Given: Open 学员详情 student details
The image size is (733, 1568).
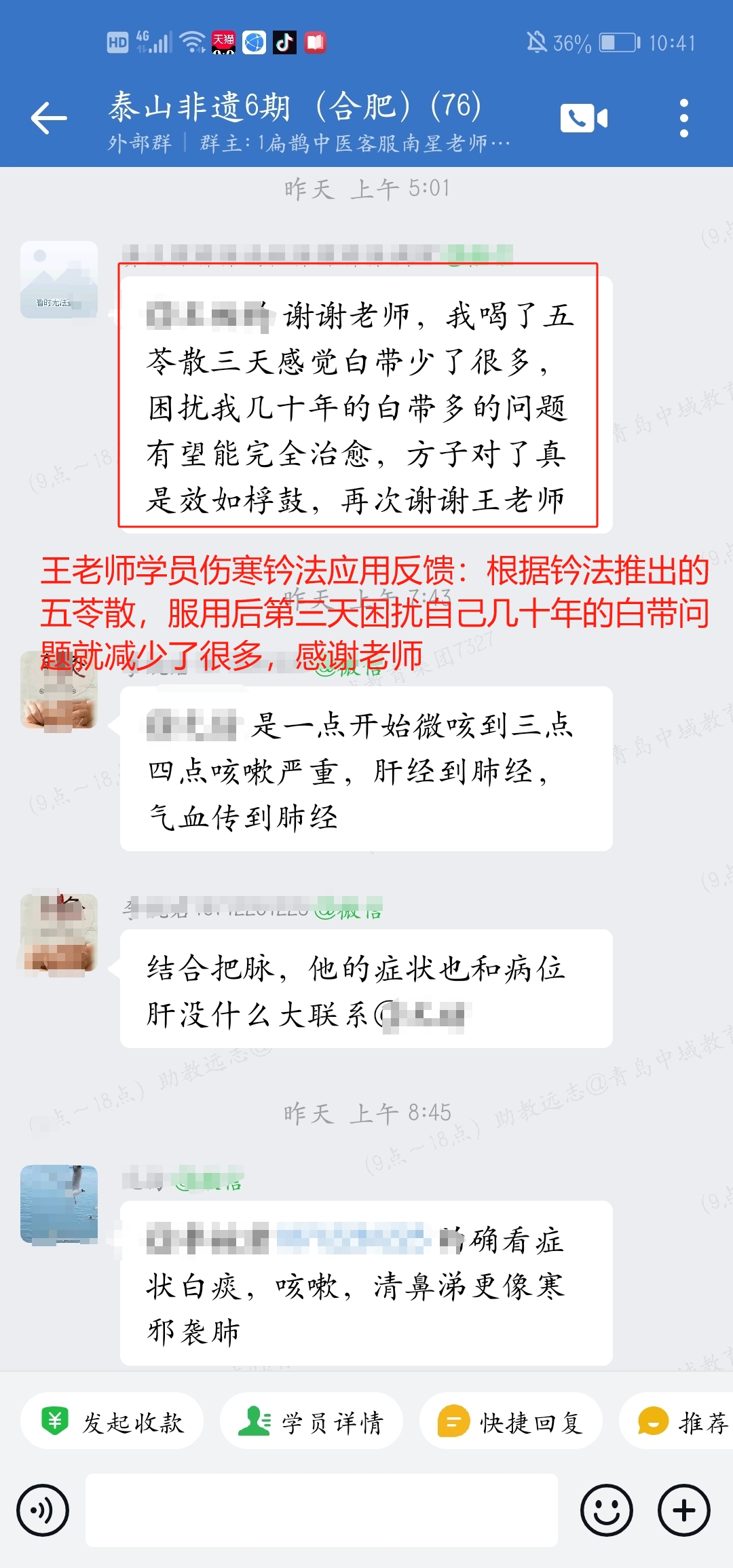Looking at the screenshot, I should tap(312, 1422).
